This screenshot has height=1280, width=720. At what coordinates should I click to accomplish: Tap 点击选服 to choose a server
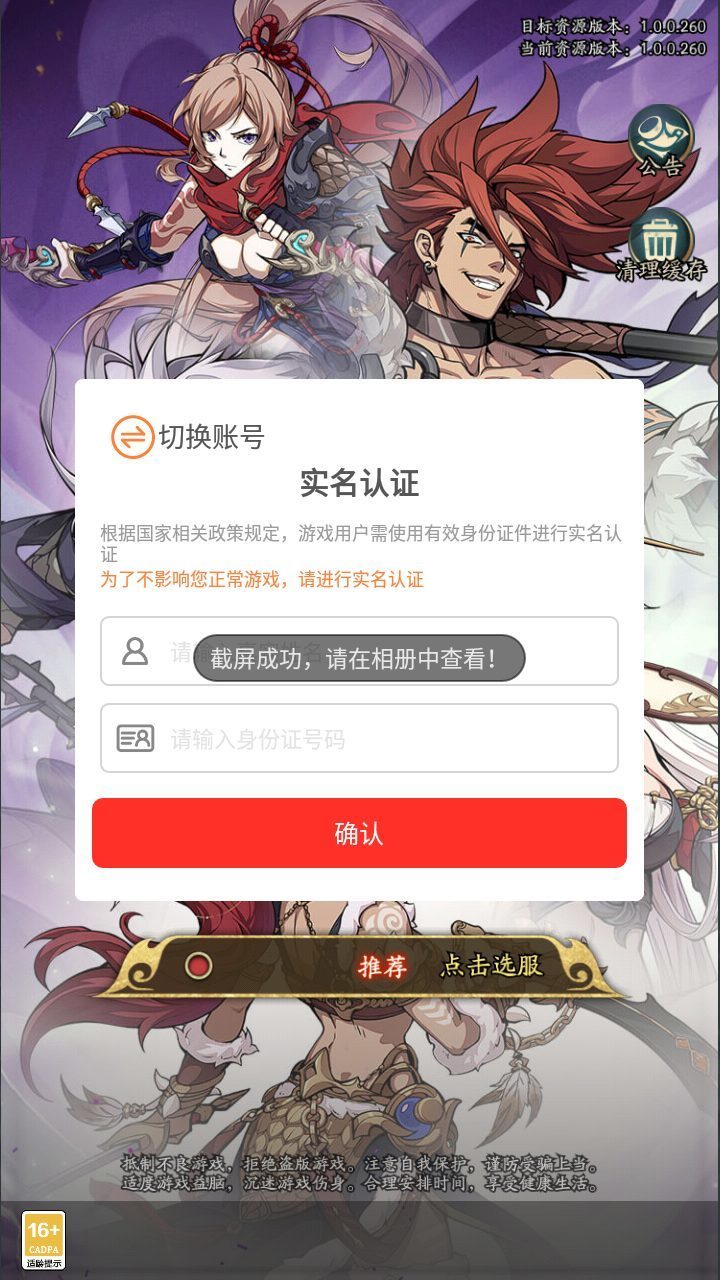click(x=491, y=966)
